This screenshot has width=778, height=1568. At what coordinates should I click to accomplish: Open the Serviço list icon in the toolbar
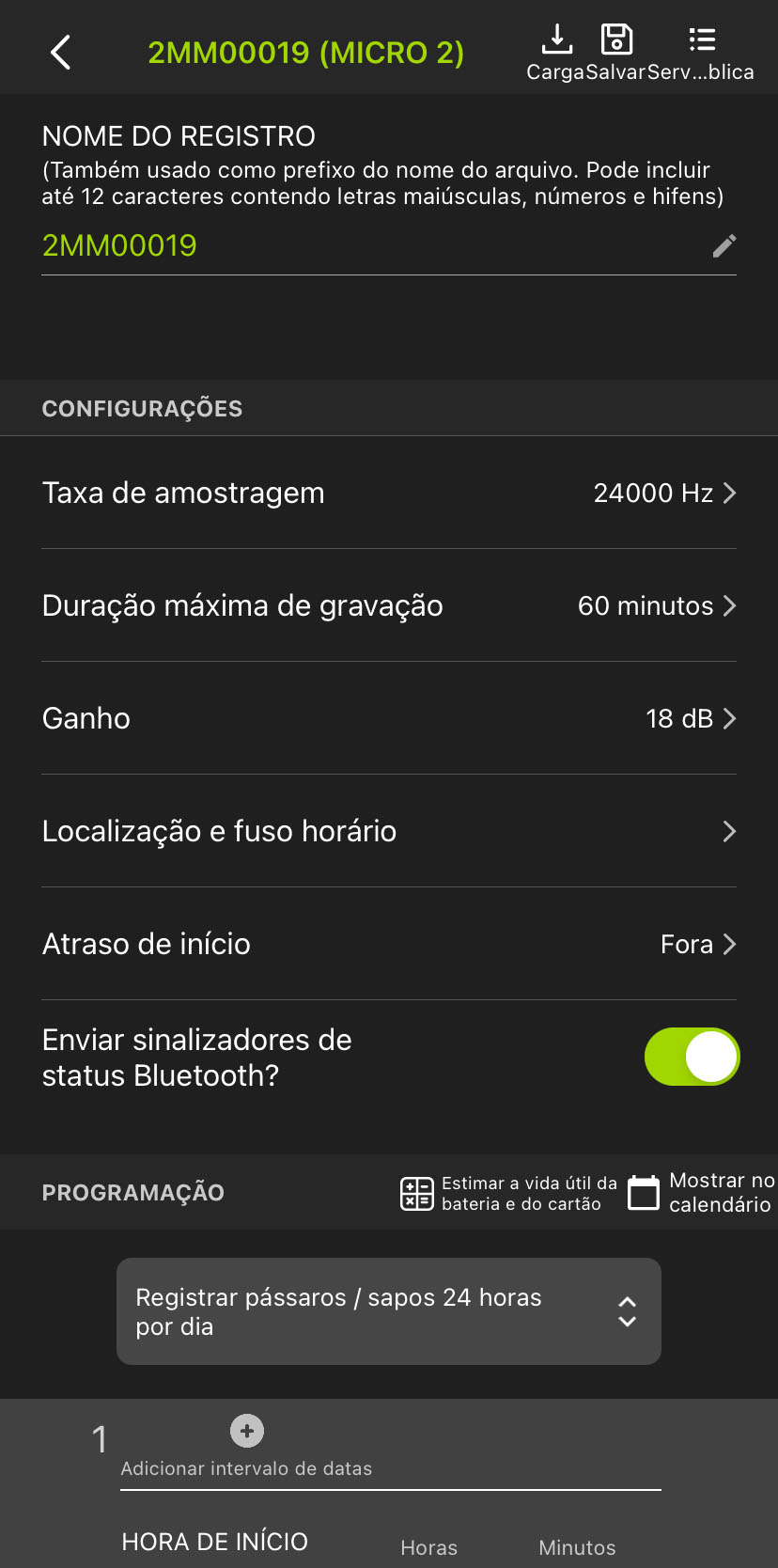tap(702, 40)
